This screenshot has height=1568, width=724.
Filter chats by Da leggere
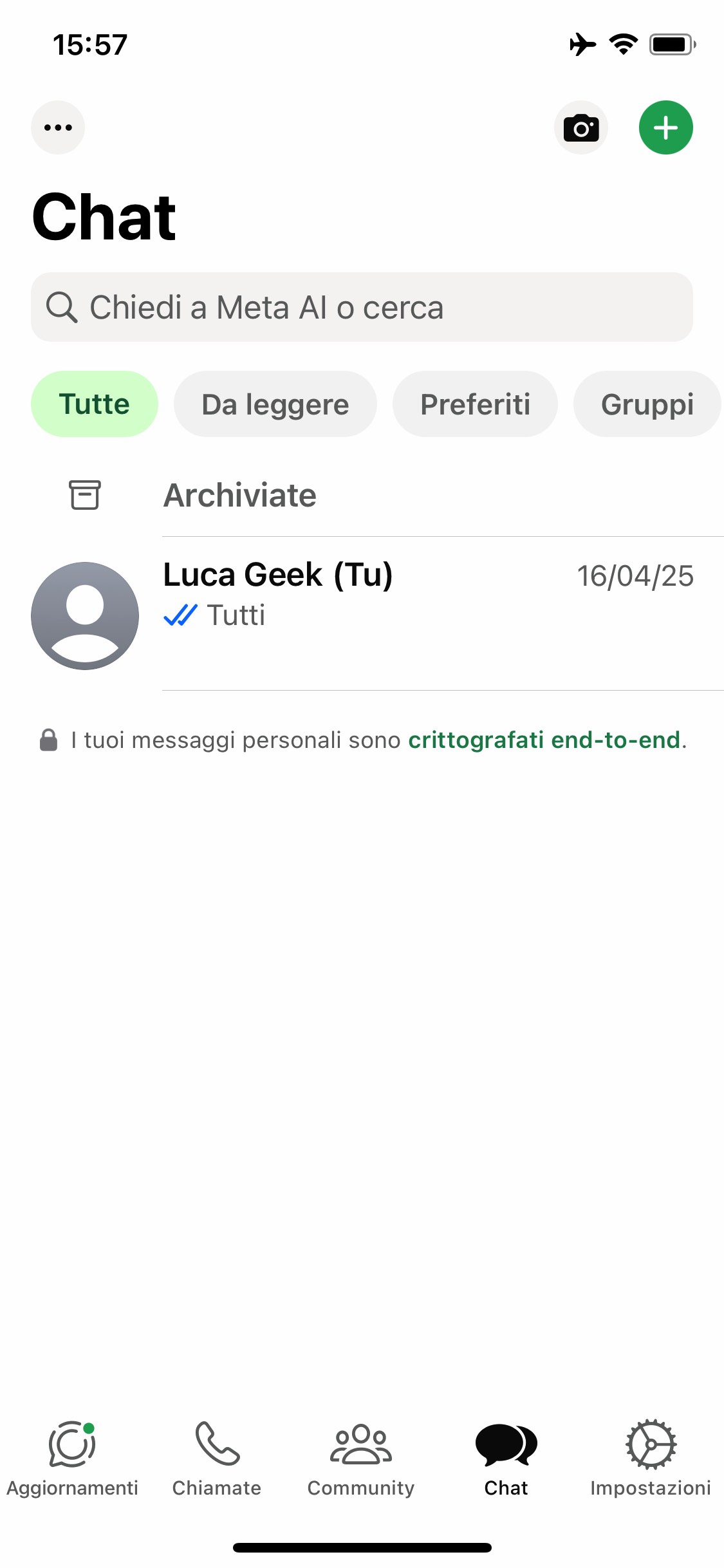[275, 404]
